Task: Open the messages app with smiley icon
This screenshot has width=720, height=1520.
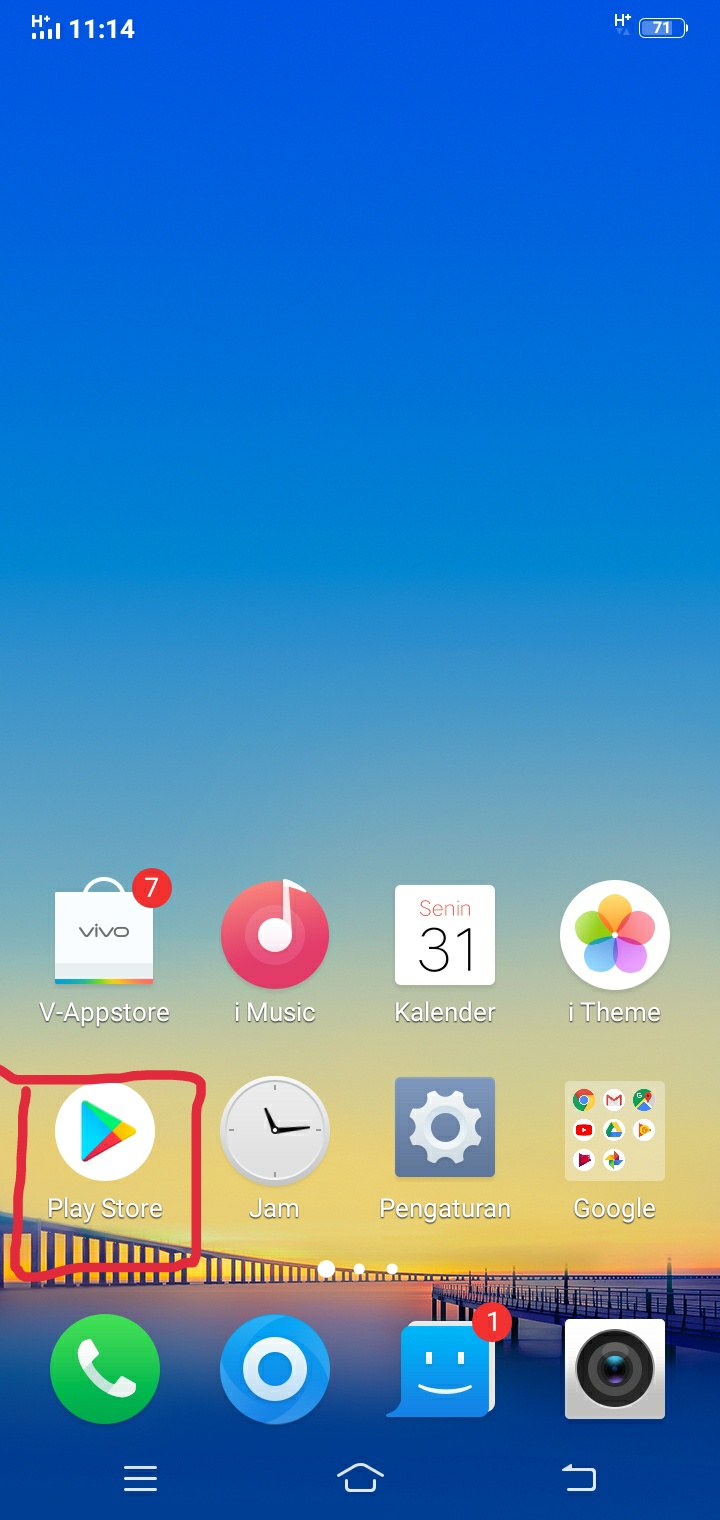Action: pyautogui.click(x=443, y=1368)
